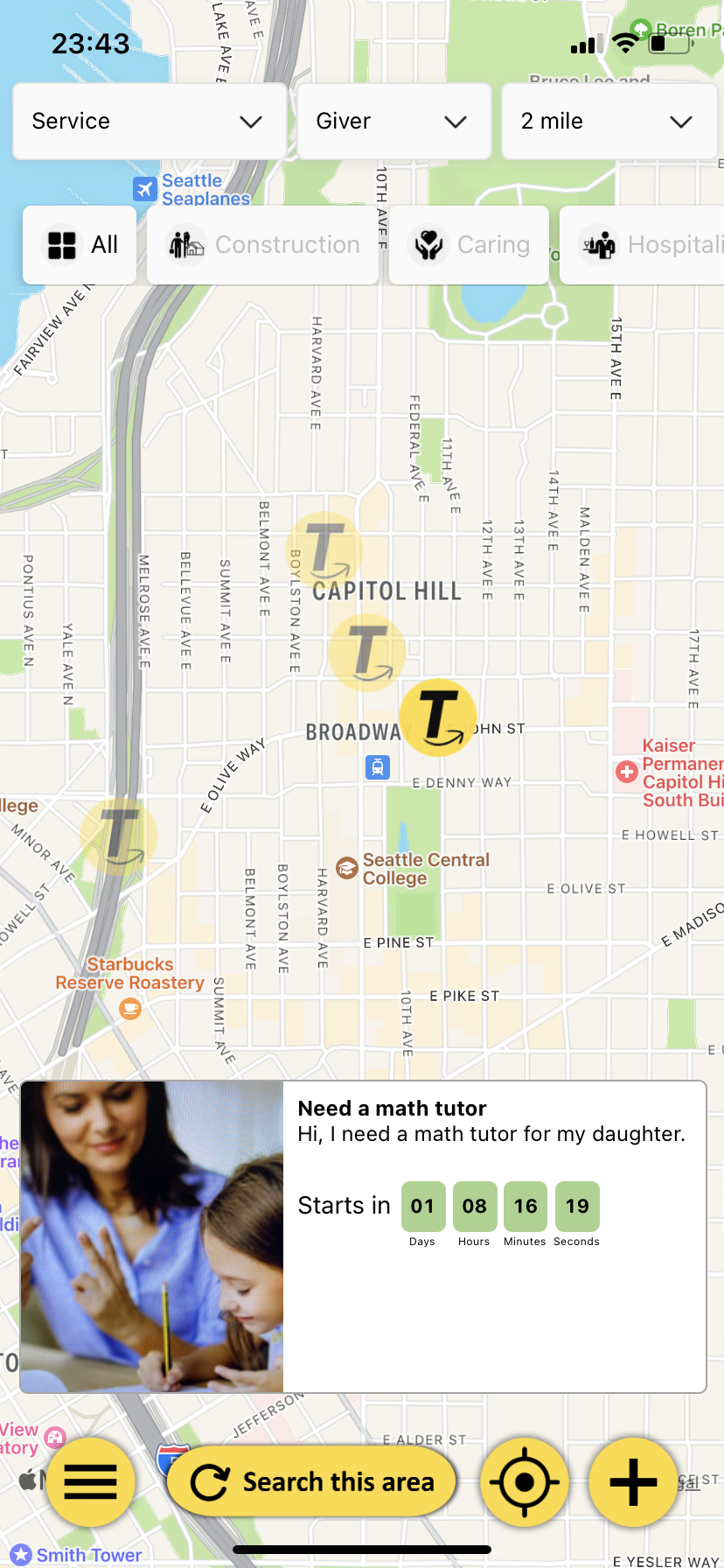Viewport: 724px width, 1568px height.
Task: Change the 2 mile radius dropdown
Action: 609,122
